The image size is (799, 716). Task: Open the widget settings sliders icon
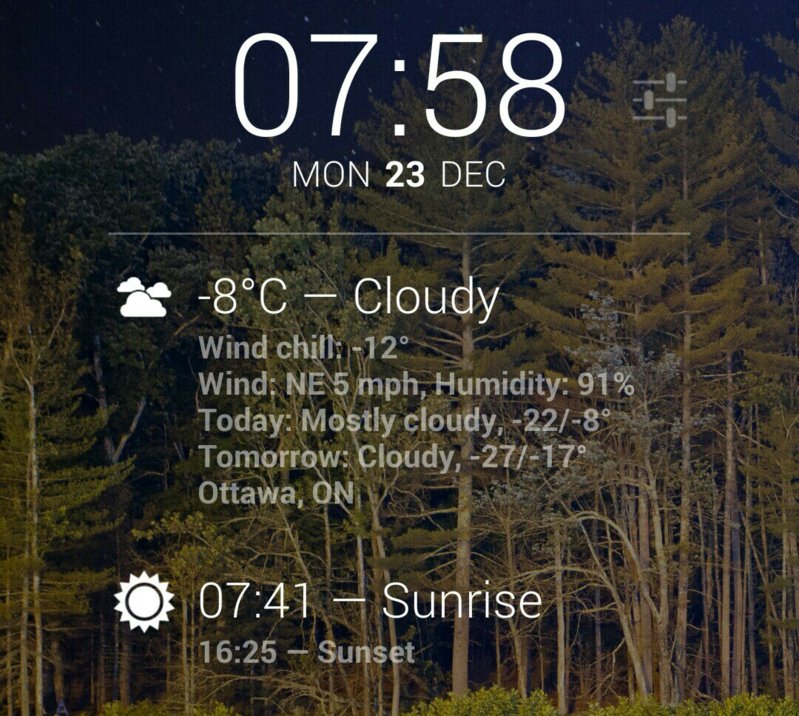pyautogui.click(x=659, y=101)
